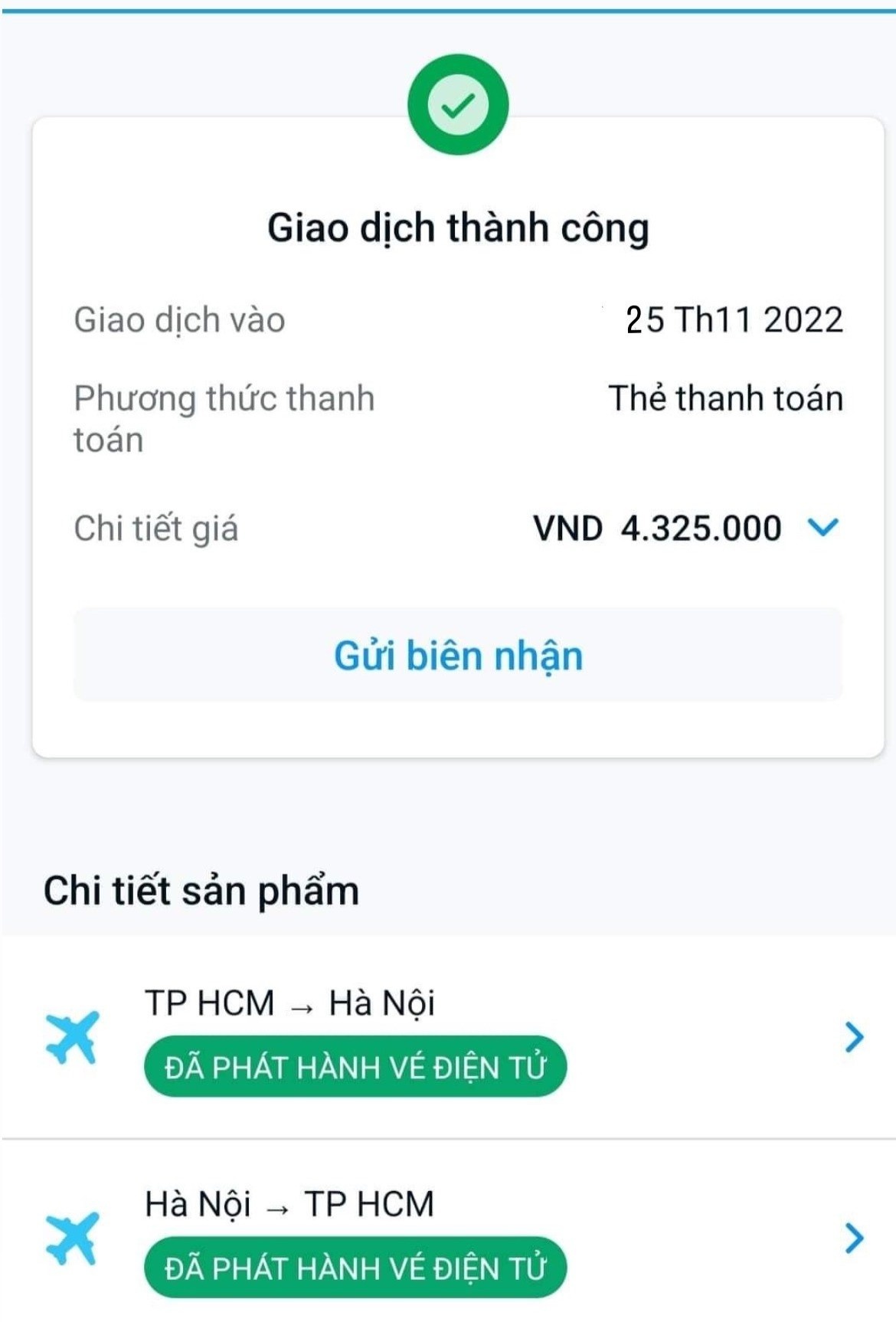The height and width of the screenshot is (1322, 896).
Task: Click the Giao dịch thành công title
Action: coord(459,226)
